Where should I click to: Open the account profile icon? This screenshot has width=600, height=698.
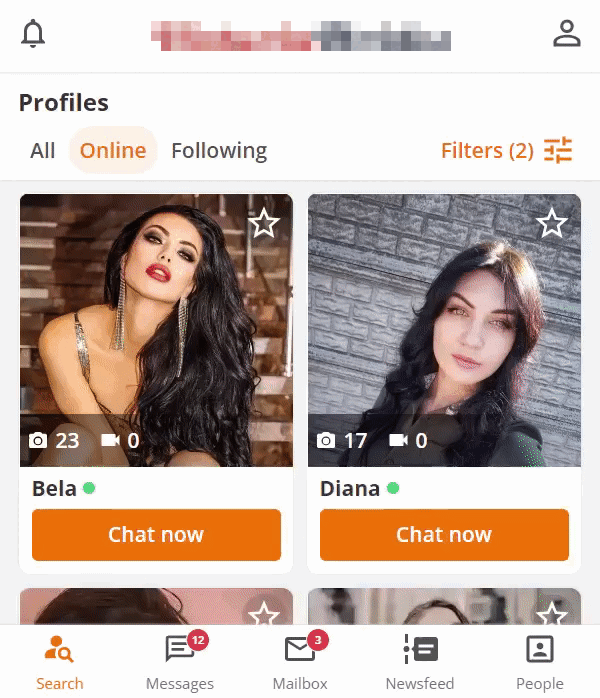pyautogui.click(x=567, y=34)
